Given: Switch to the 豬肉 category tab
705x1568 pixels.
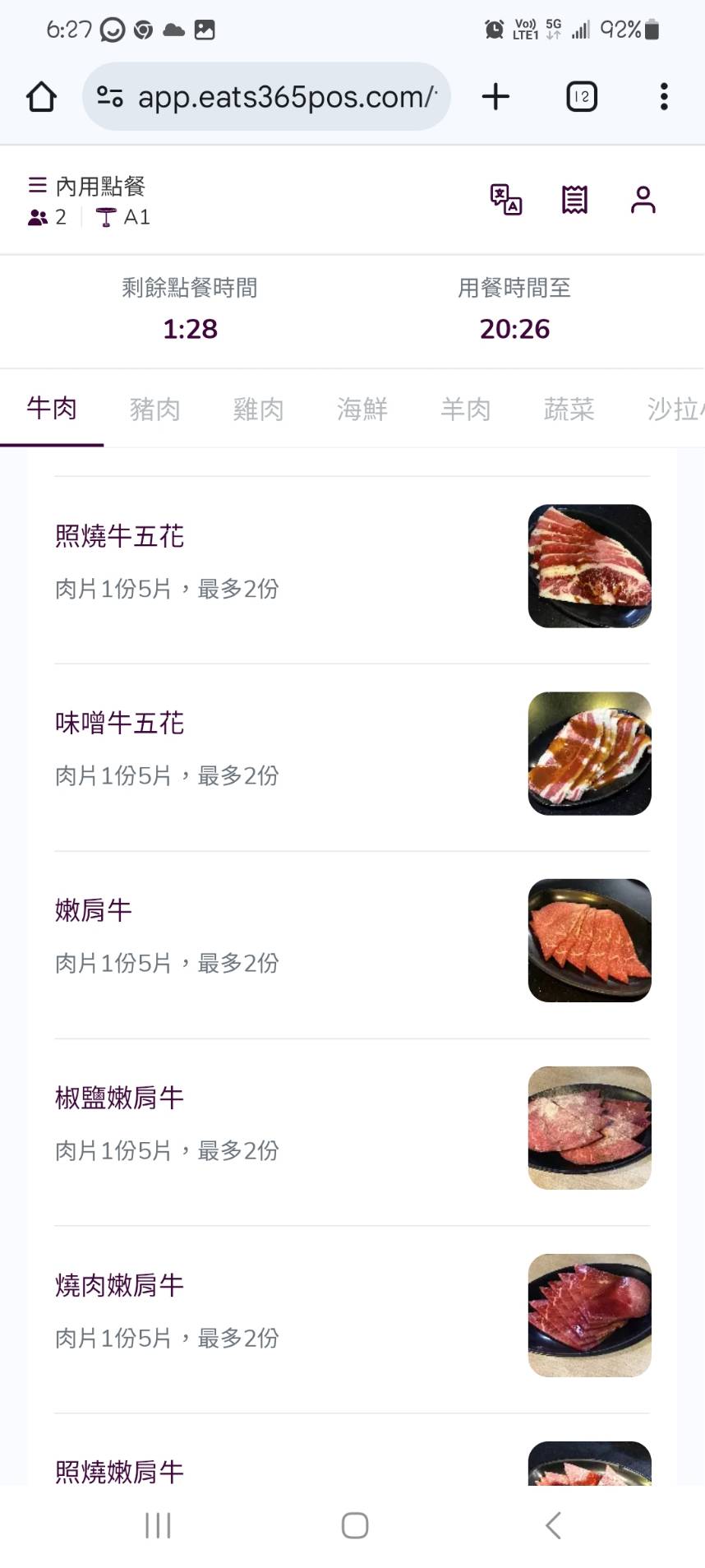Looking at the screenshot, I should point(154,409).
